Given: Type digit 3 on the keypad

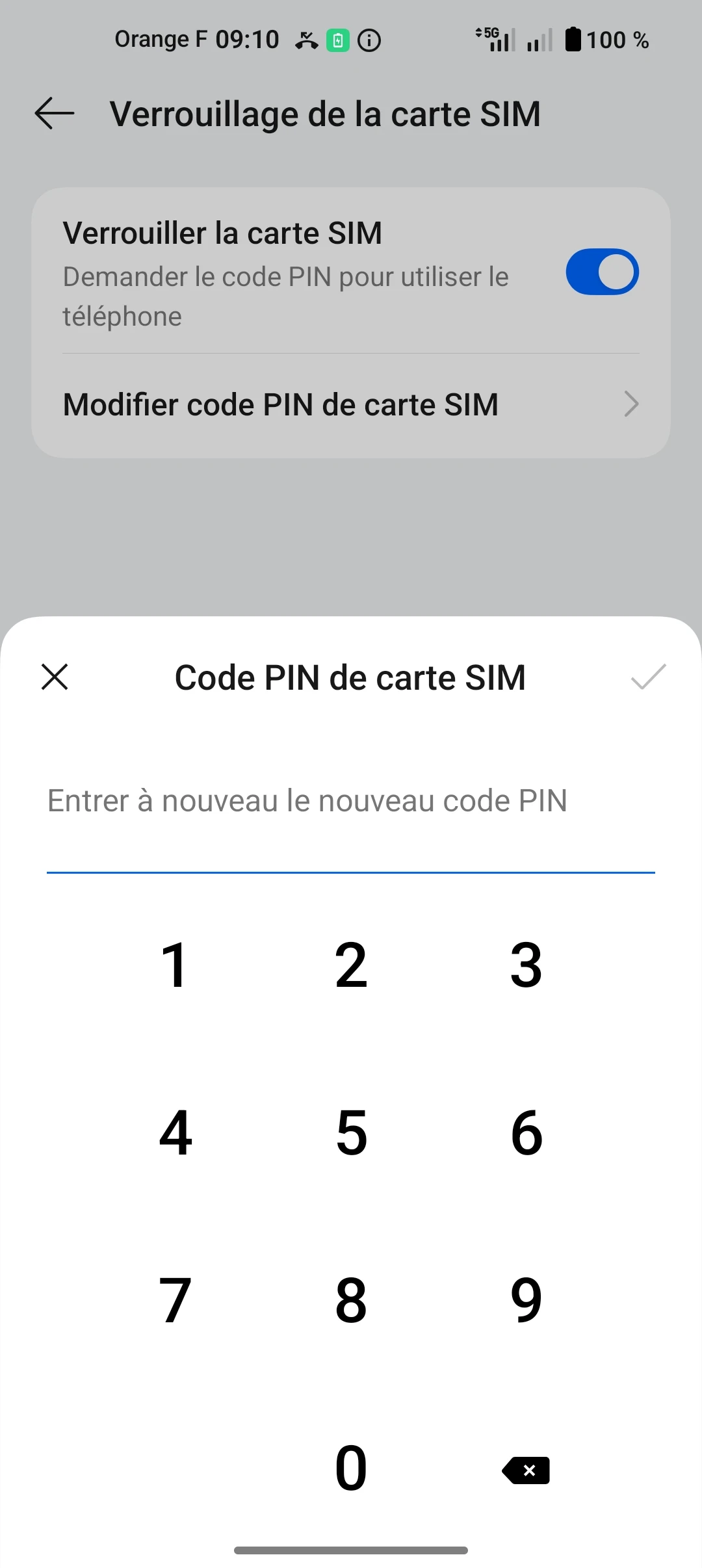Looking at the screenshot, I should coord(526,965).
